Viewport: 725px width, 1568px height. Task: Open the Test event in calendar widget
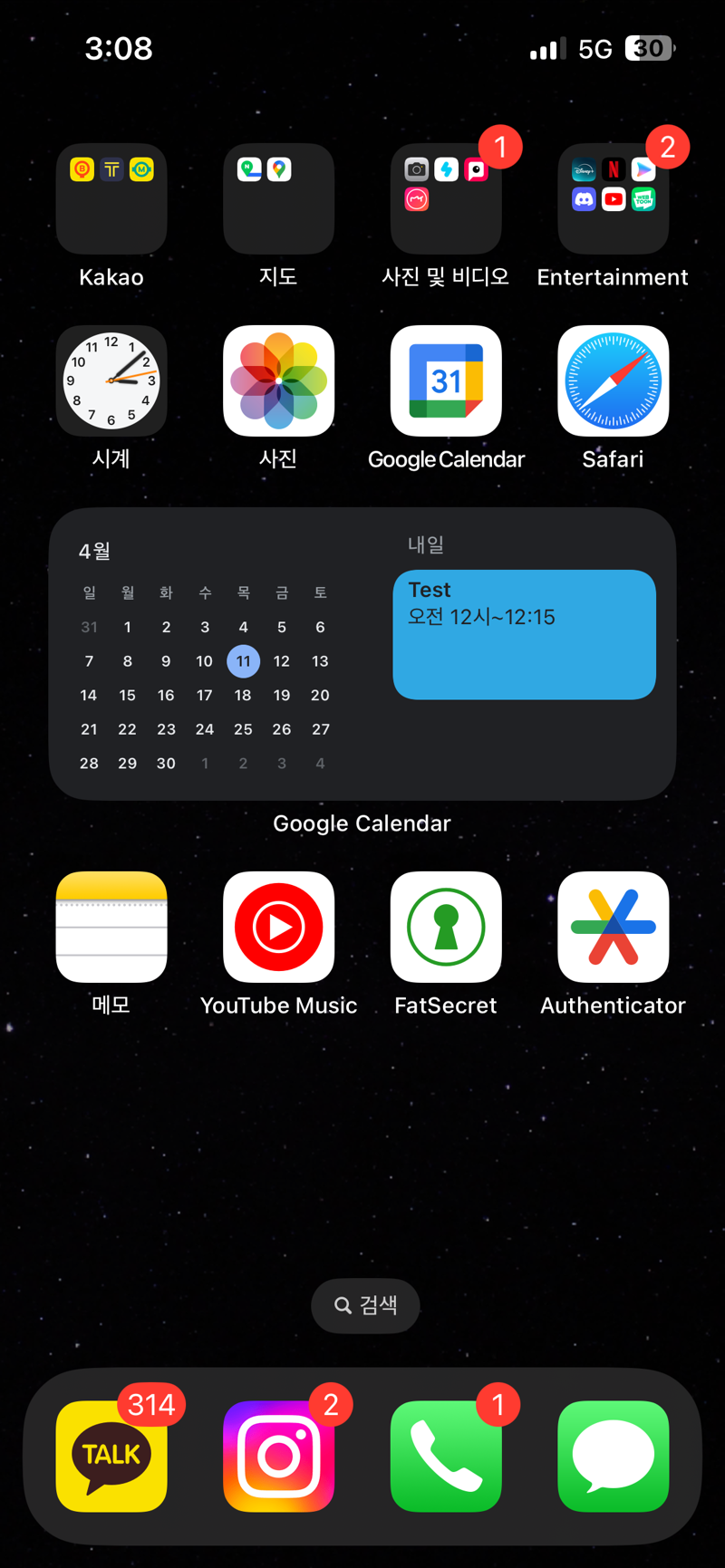pos(524,634)
